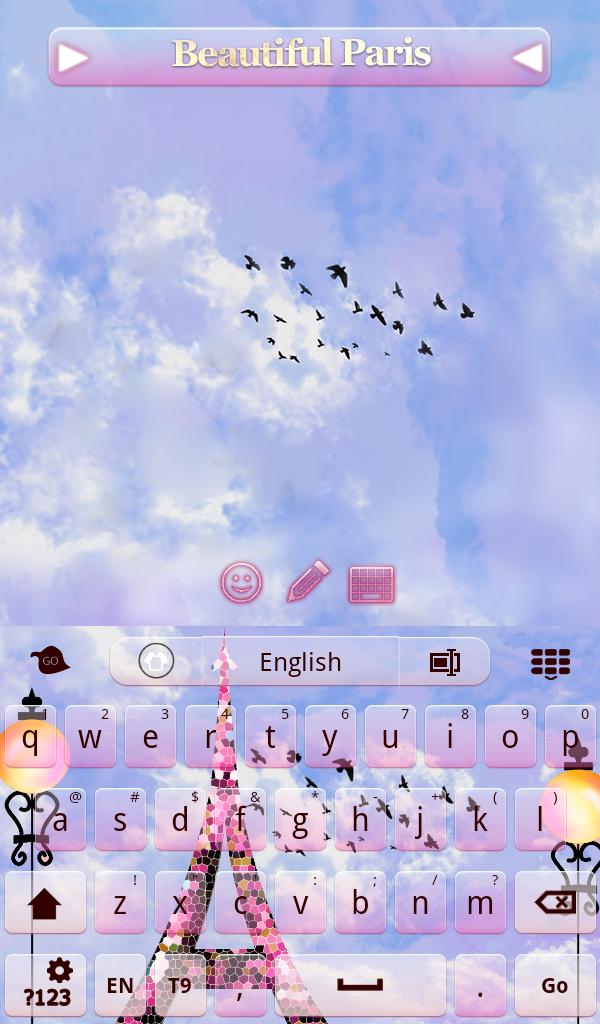The width and height of the screenshot is (600, 1024).
Task: Open the smiley emoji option
Action: (x=242, y=582)
